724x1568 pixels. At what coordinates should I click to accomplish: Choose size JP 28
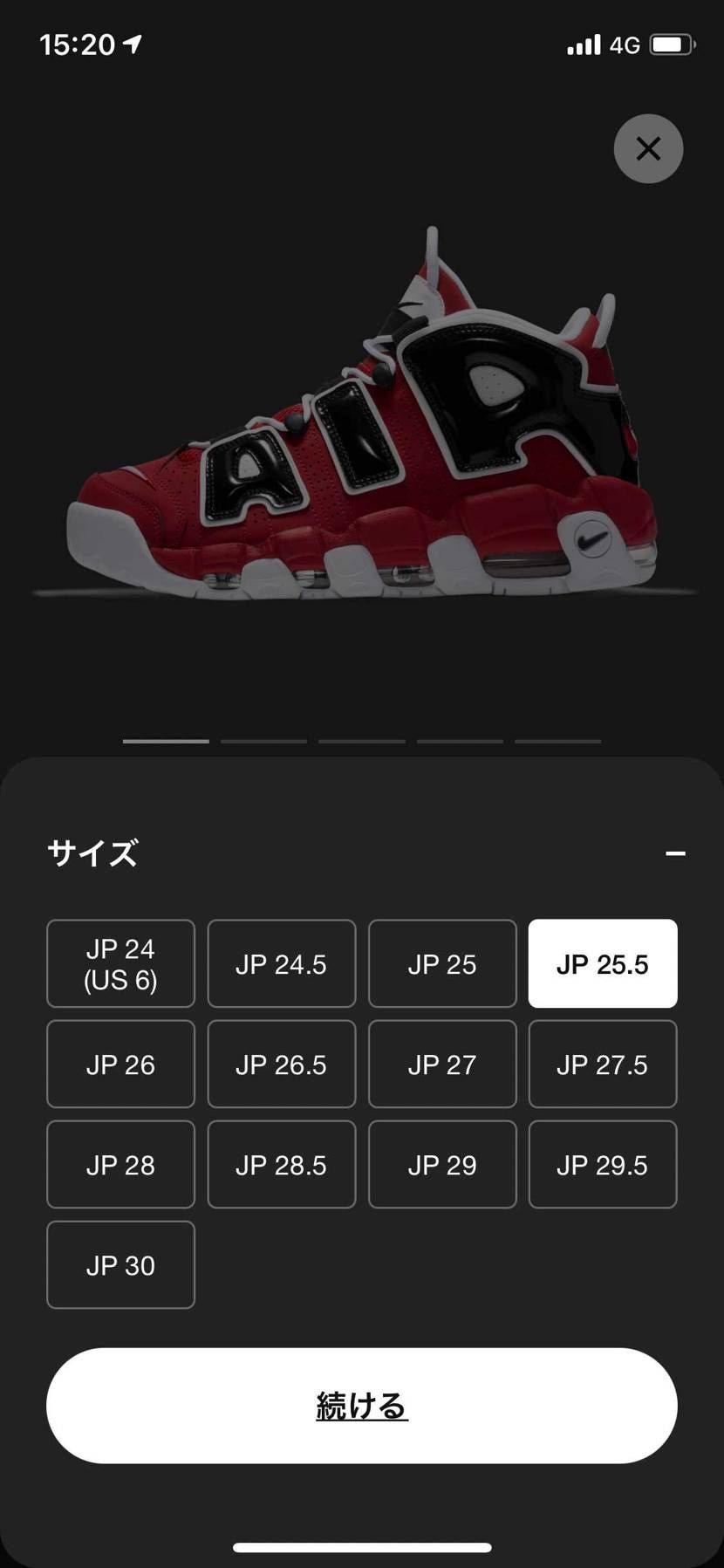coord(120,1164)
